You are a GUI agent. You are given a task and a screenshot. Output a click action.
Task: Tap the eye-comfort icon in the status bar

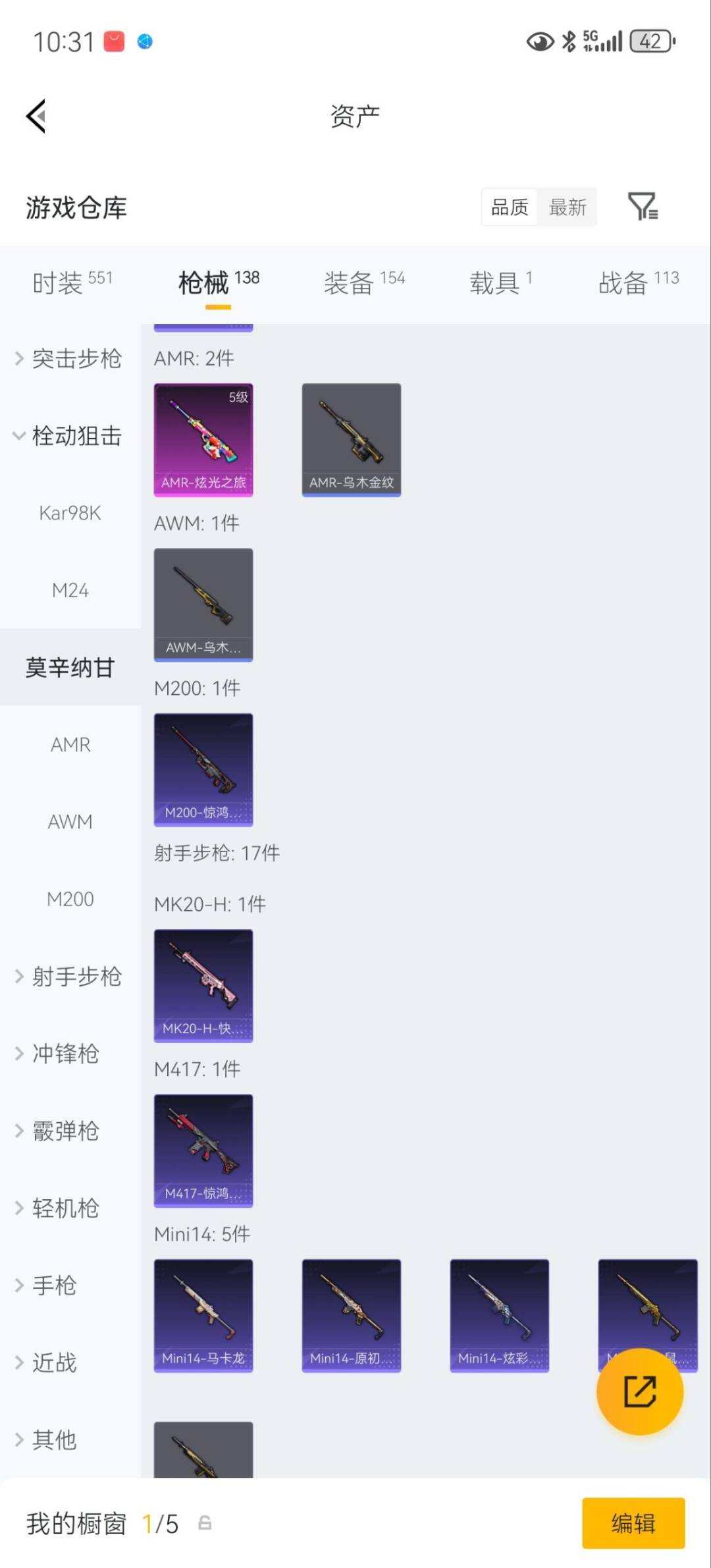click(539, 42)
